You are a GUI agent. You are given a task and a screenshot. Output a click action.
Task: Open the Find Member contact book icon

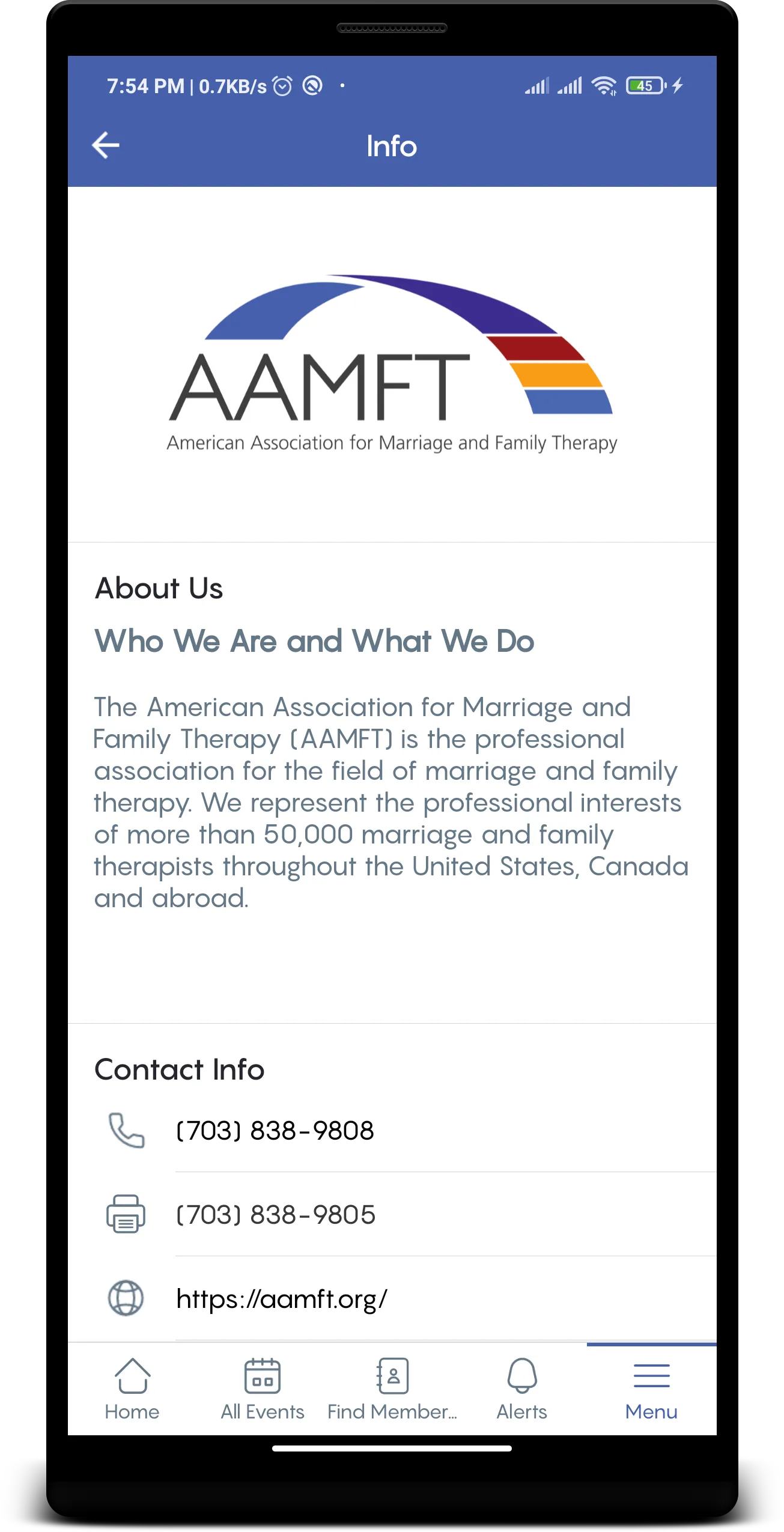pos(393,1374)
